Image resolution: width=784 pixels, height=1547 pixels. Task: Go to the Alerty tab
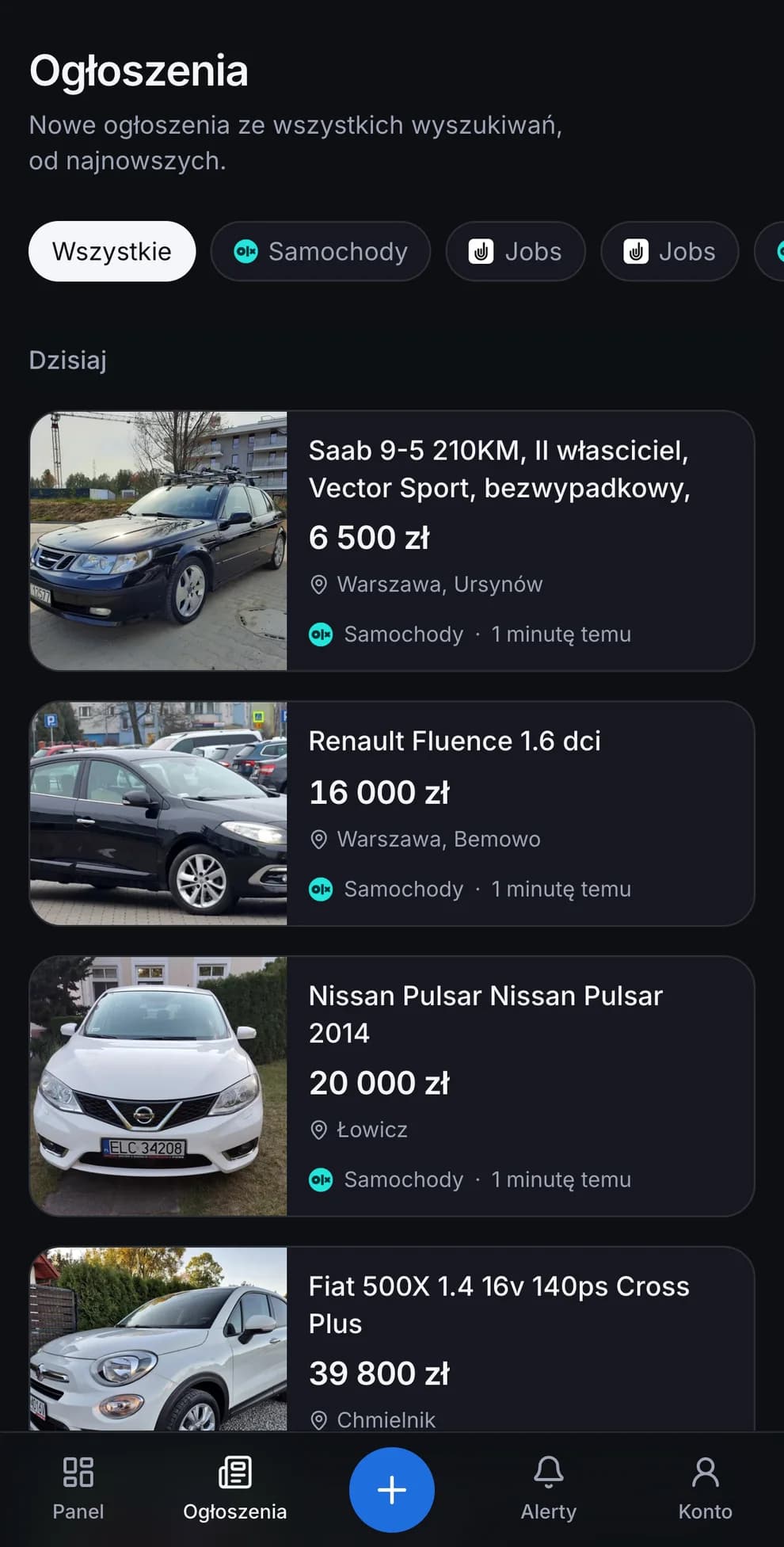click(548, 1489)
